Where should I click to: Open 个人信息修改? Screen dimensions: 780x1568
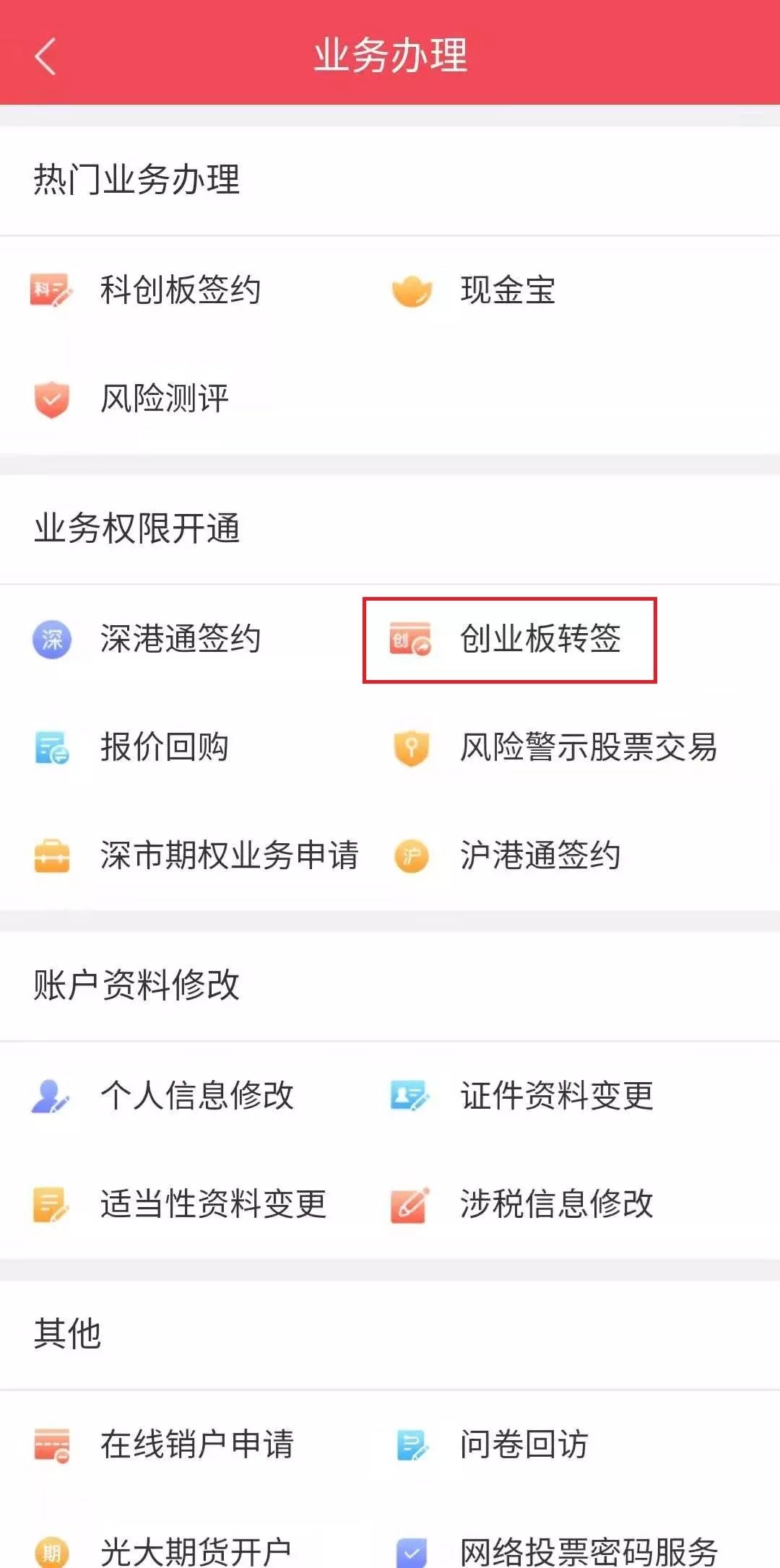coord(162,1095)
